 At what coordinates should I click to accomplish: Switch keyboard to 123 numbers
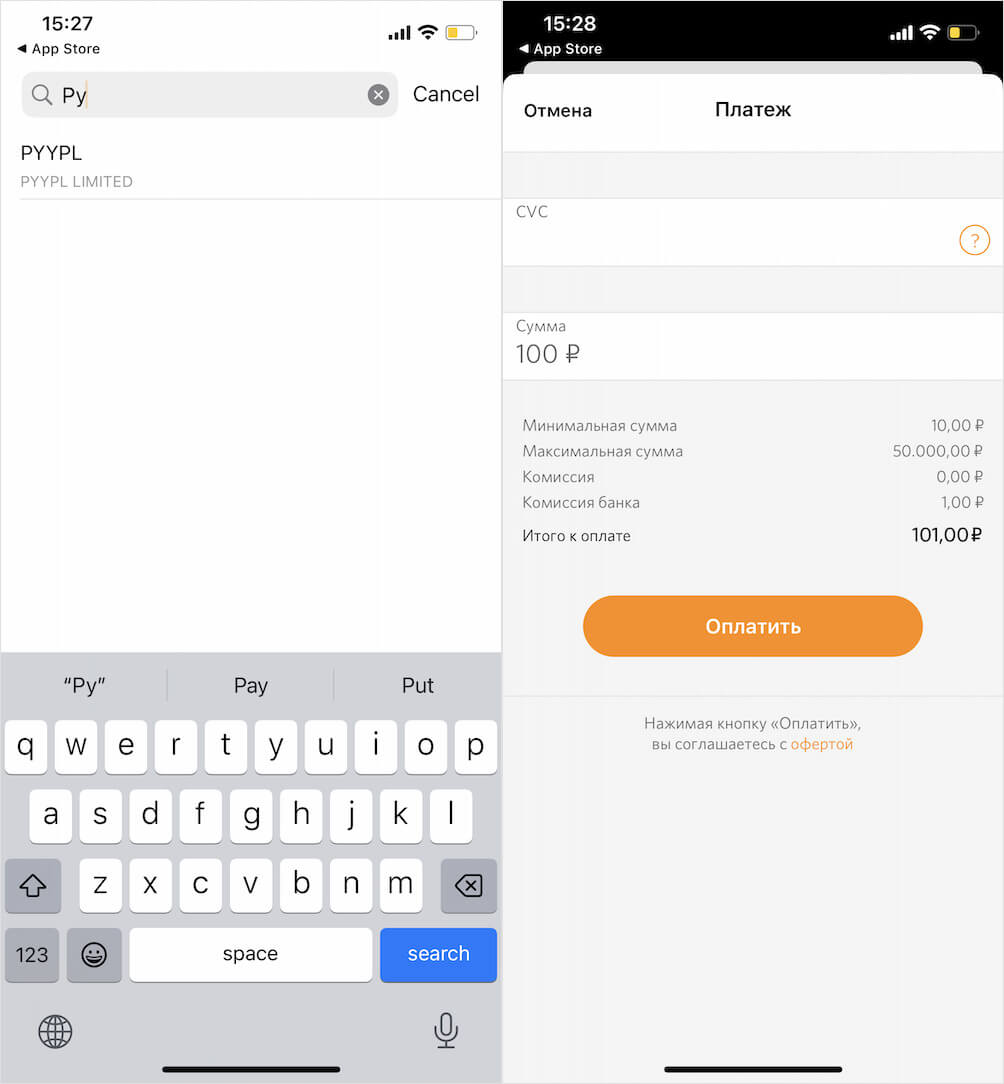(32, 954)
